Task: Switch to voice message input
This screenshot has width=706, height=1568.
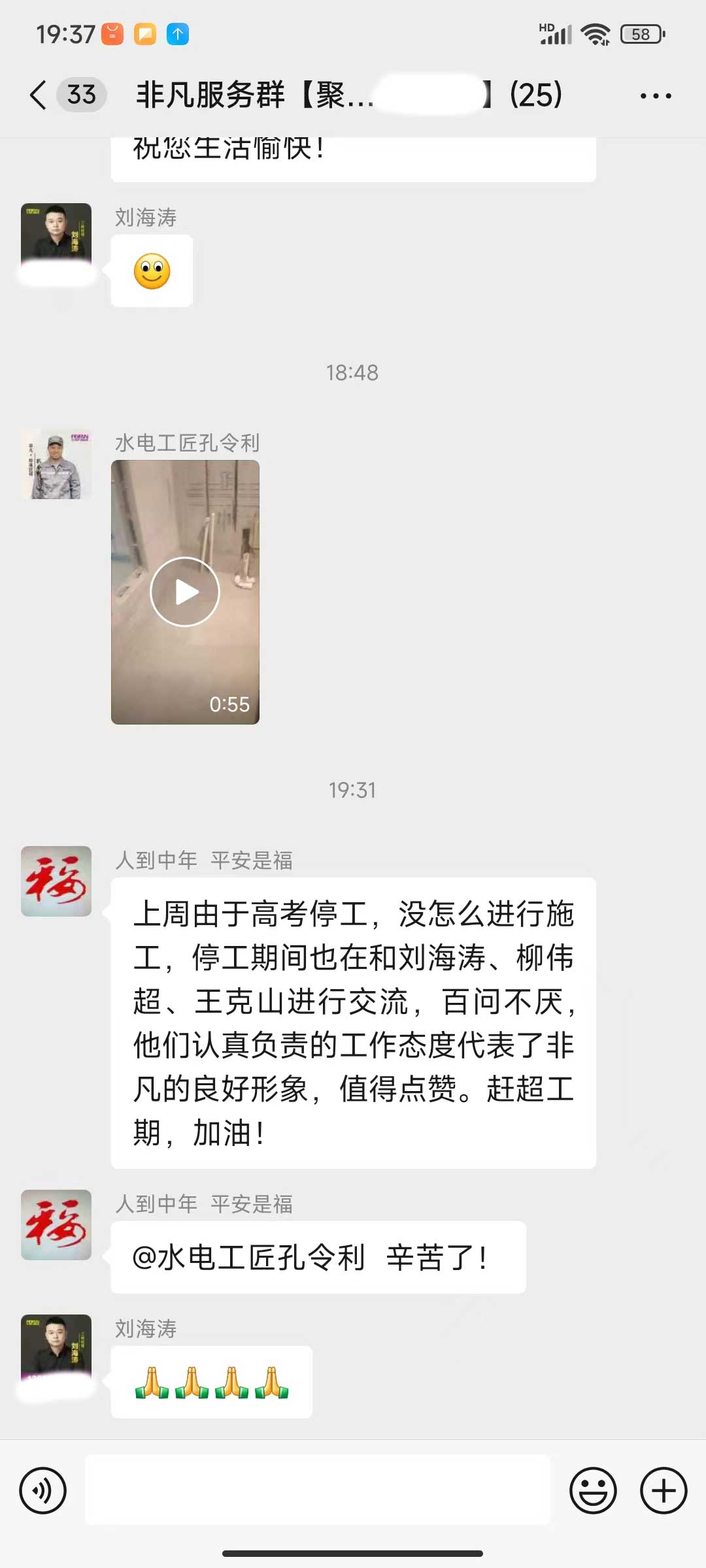Action: [43, 1490]
